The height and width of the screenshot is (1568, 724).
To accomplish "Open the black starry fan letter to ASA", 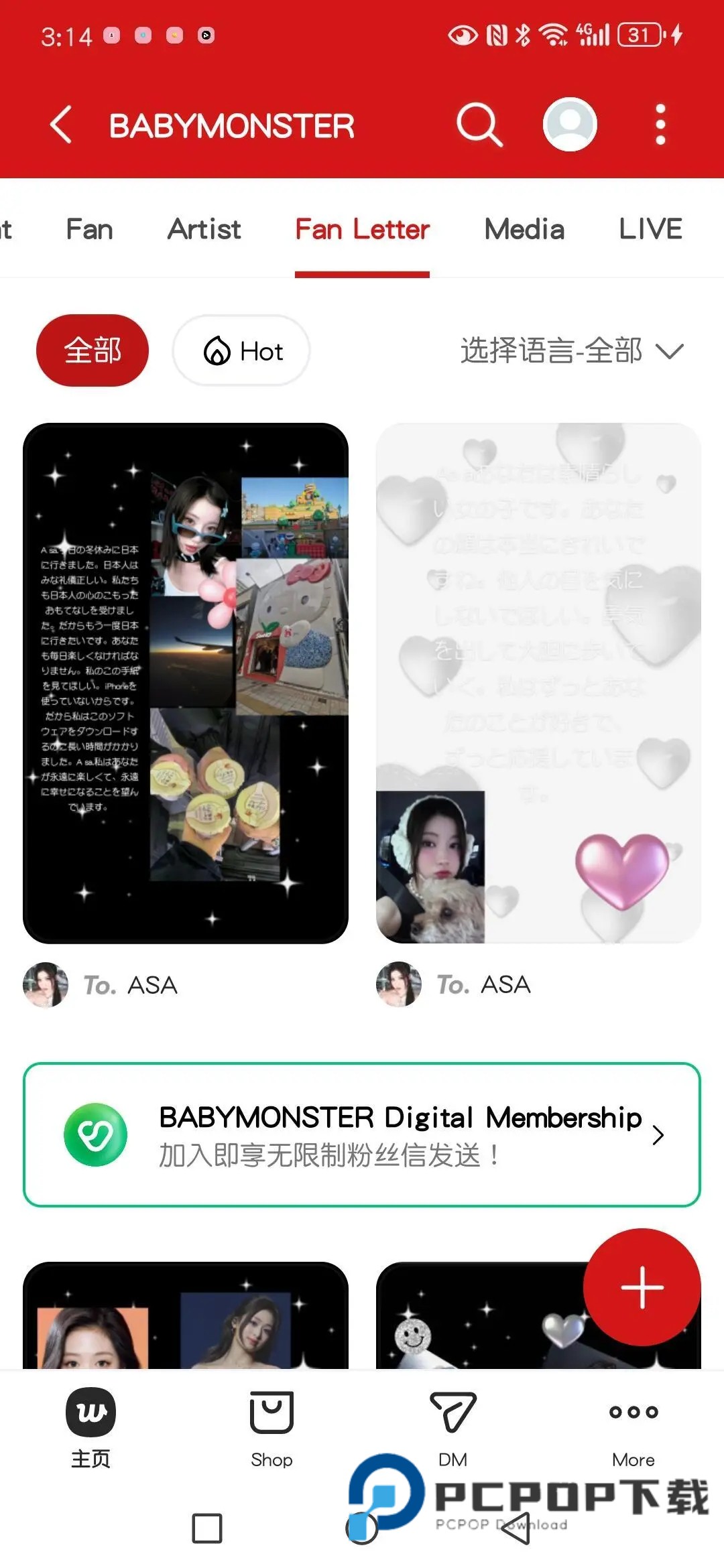I will pos(186,683).
